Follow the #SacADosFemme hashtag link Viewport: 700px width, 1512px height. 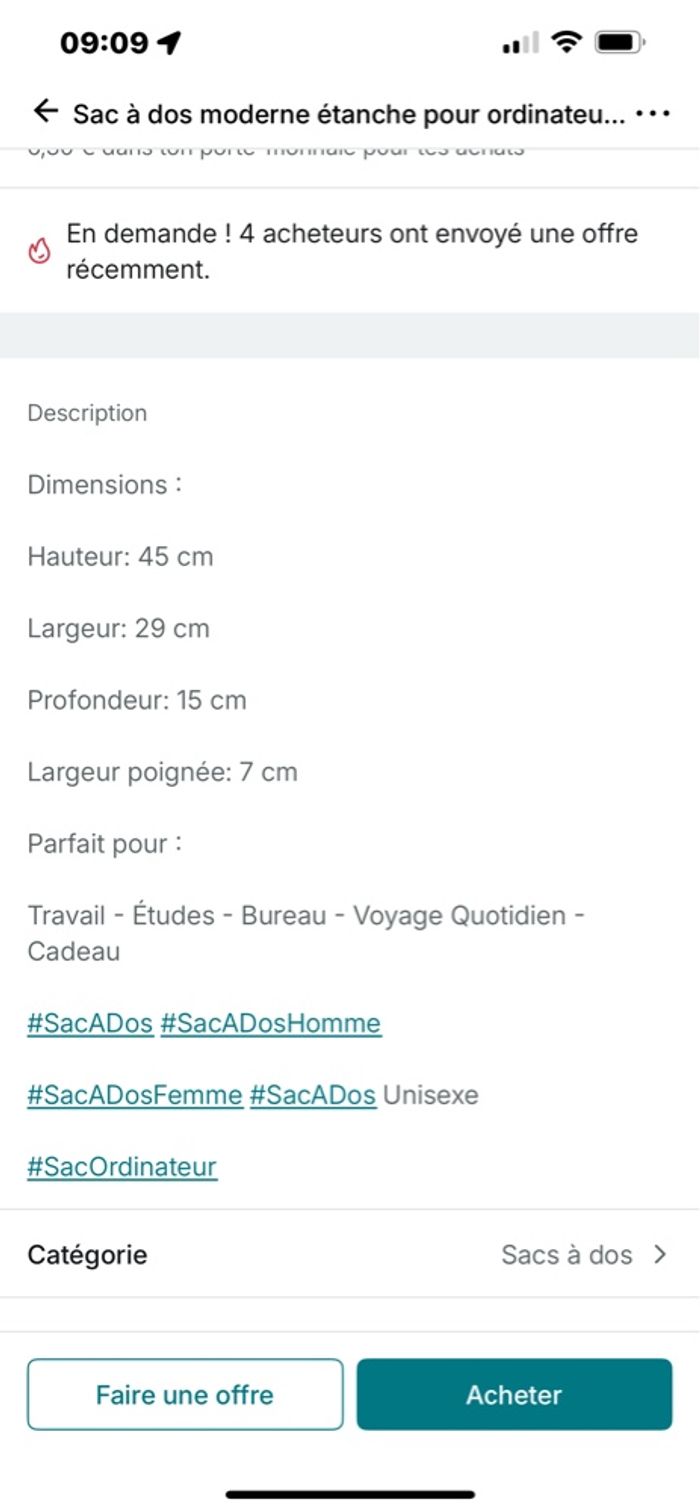(x=135, y=1095)
